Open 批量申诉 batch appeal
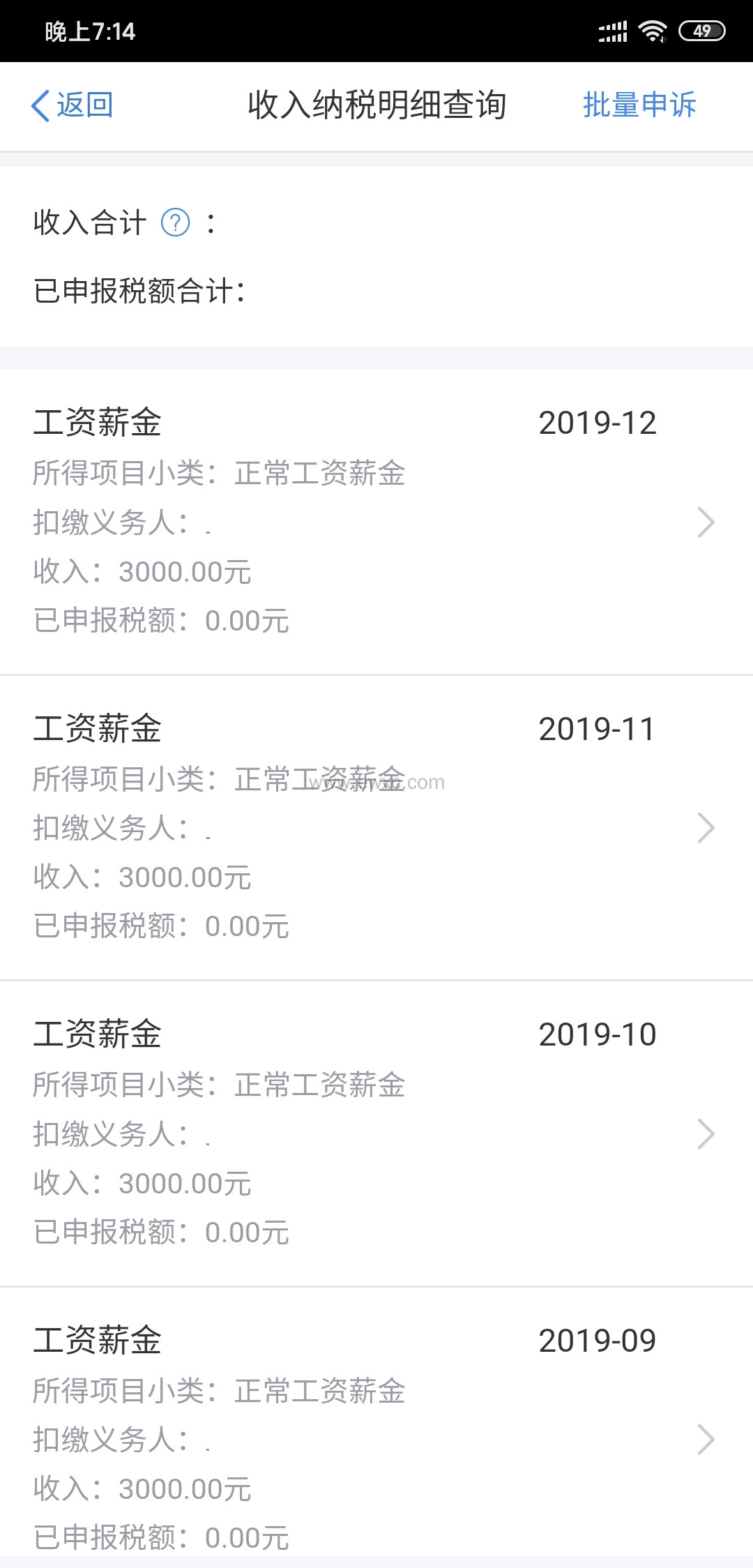753x1568 pixels. coord(639,105)
